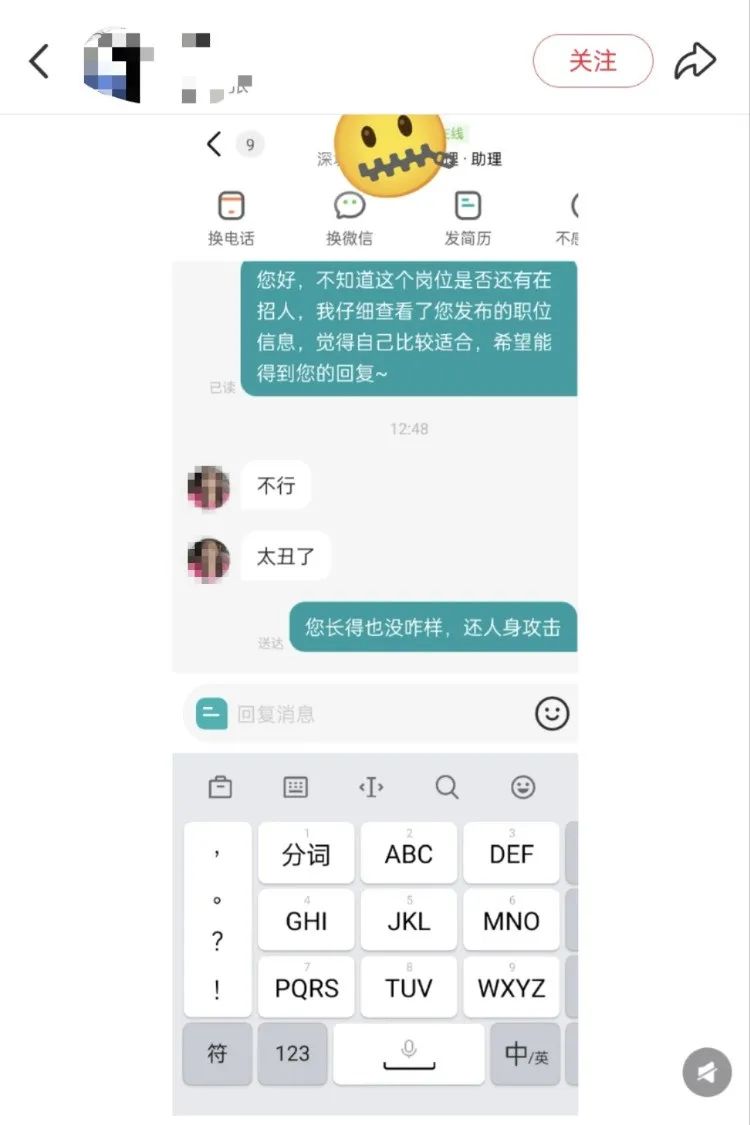Follow the author with 关注 button
The image size is (750, 1125).
[x=593, y=61]
